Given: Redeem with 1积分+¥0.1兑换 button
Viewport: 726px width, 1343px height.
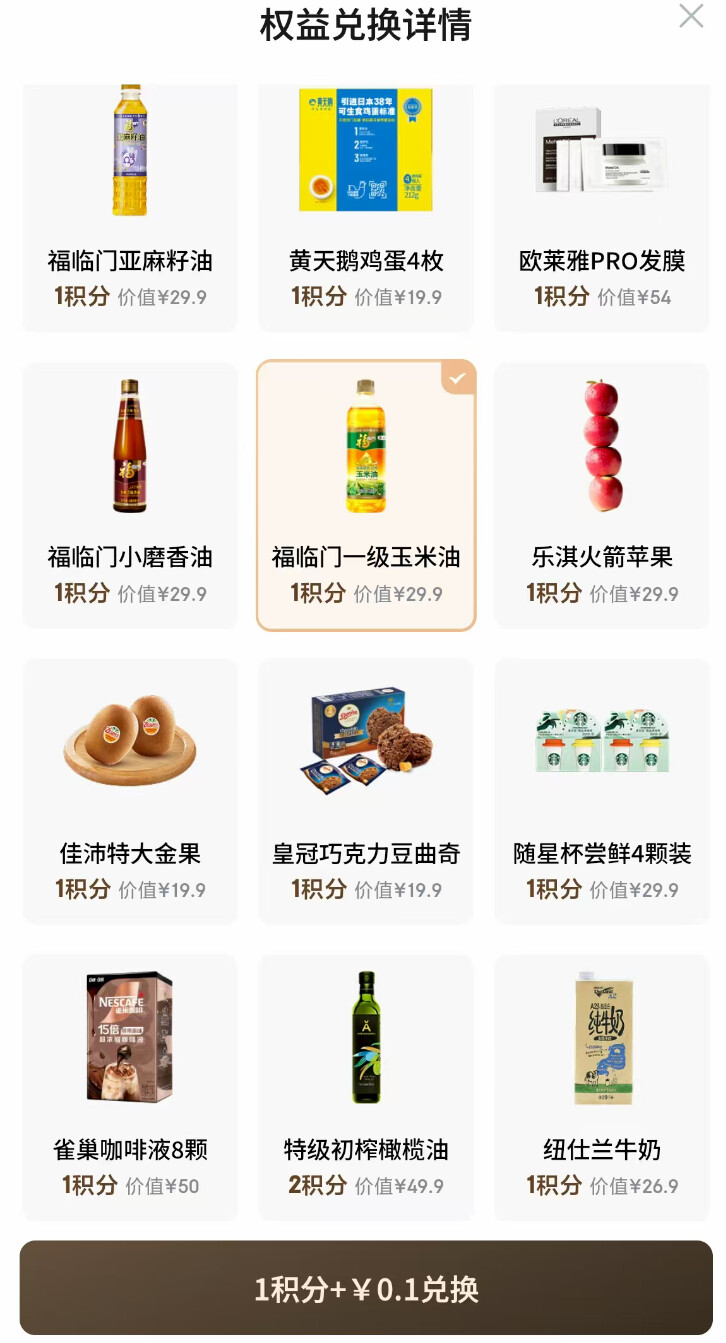Looking at the screenshot, I should pos(366,1288).
